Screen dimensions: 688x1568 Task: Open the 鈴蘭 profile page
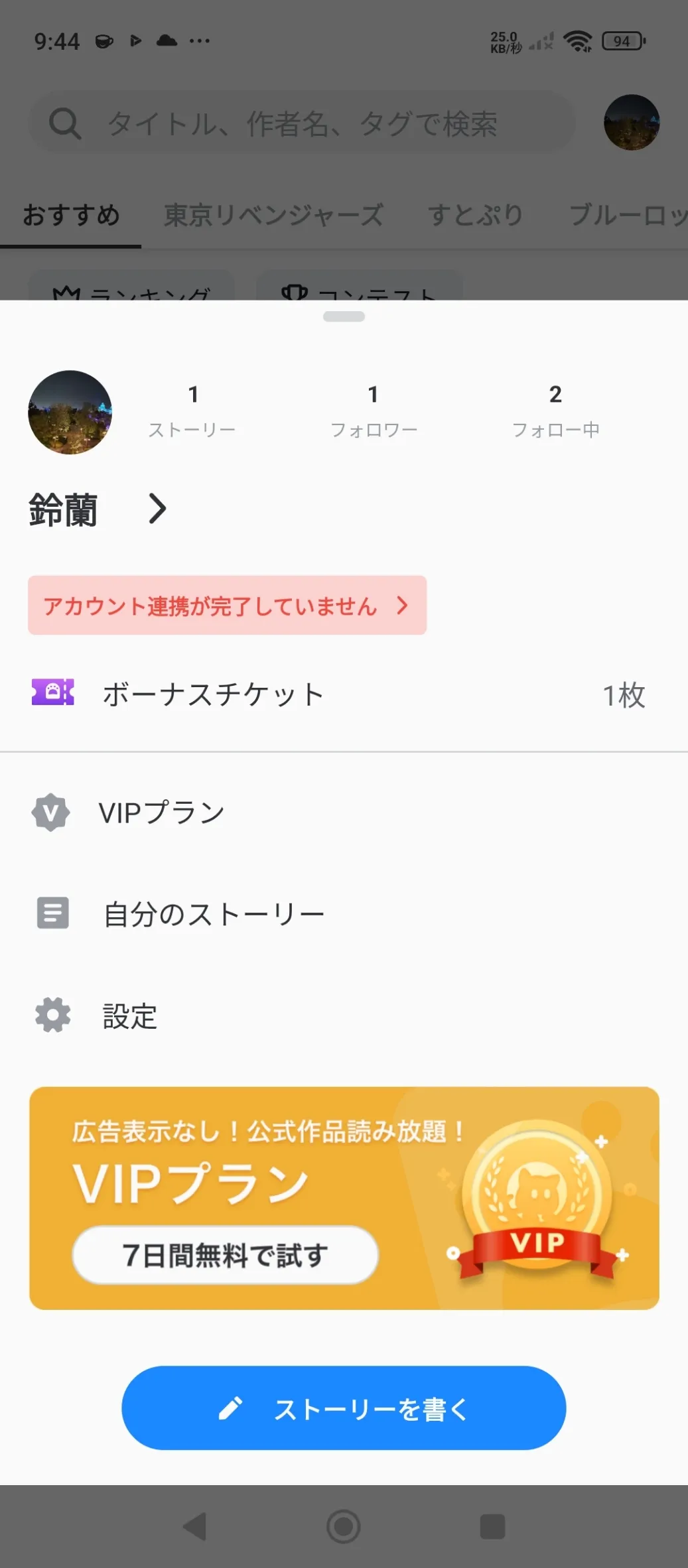(x=98, y=509)
